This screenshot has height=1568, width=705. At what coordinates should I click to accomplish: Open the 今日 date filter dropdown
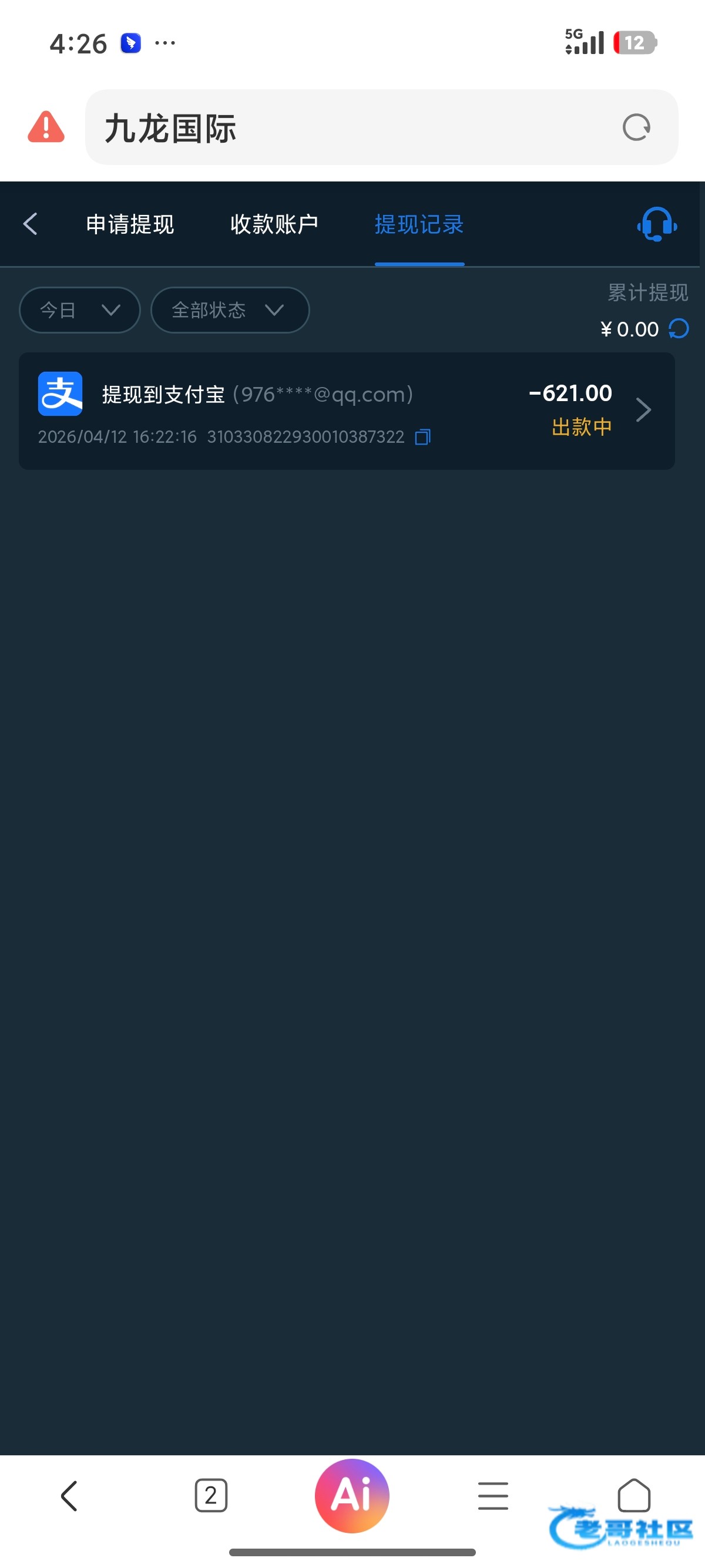(80, 310)
